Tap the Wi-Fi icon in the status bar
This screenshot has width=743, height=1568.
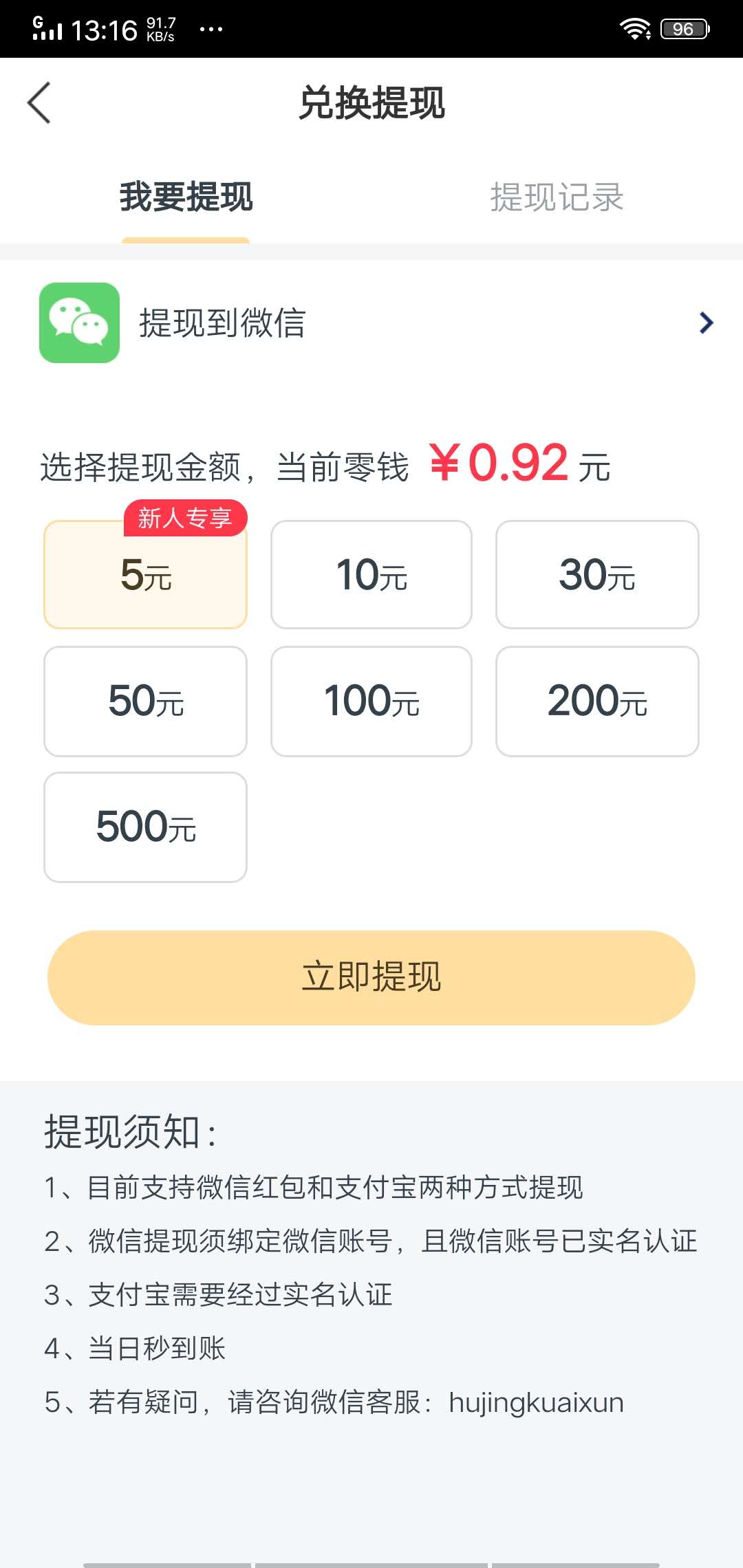633,28
